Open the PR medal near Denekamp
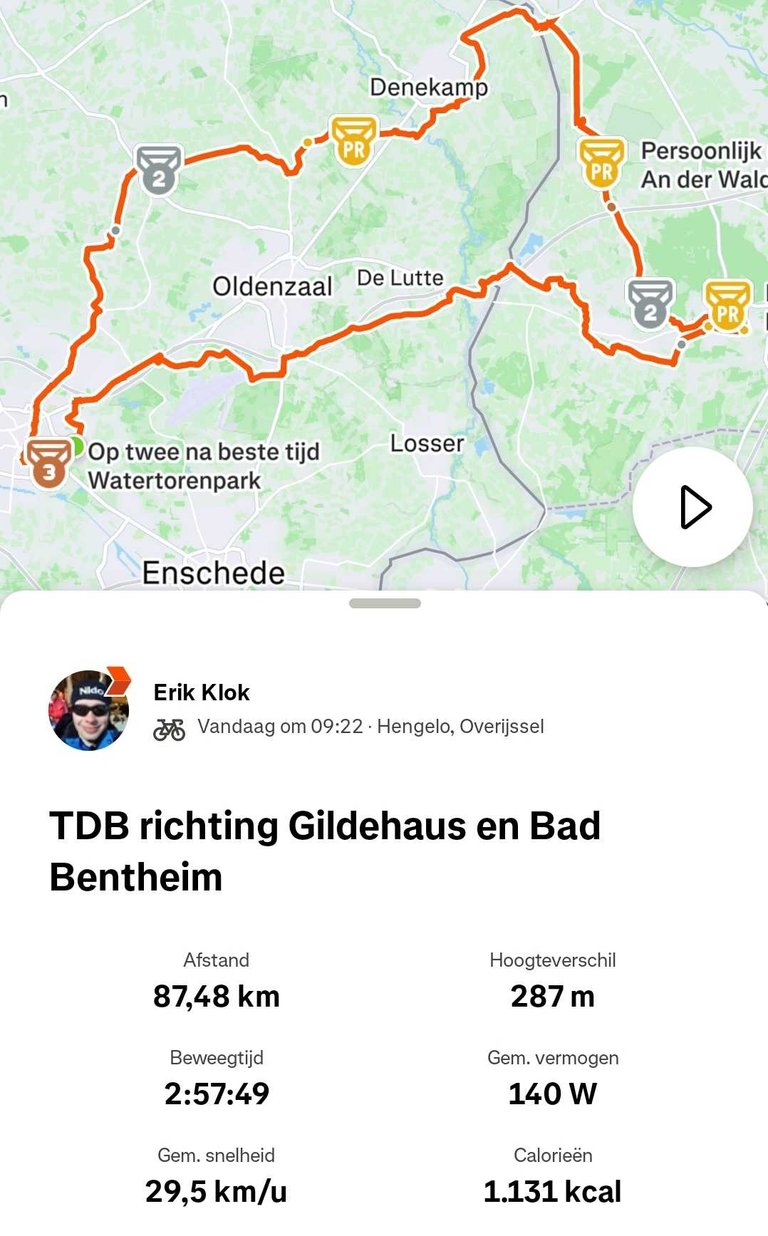Screen dimensions: 768x1236 354,140
